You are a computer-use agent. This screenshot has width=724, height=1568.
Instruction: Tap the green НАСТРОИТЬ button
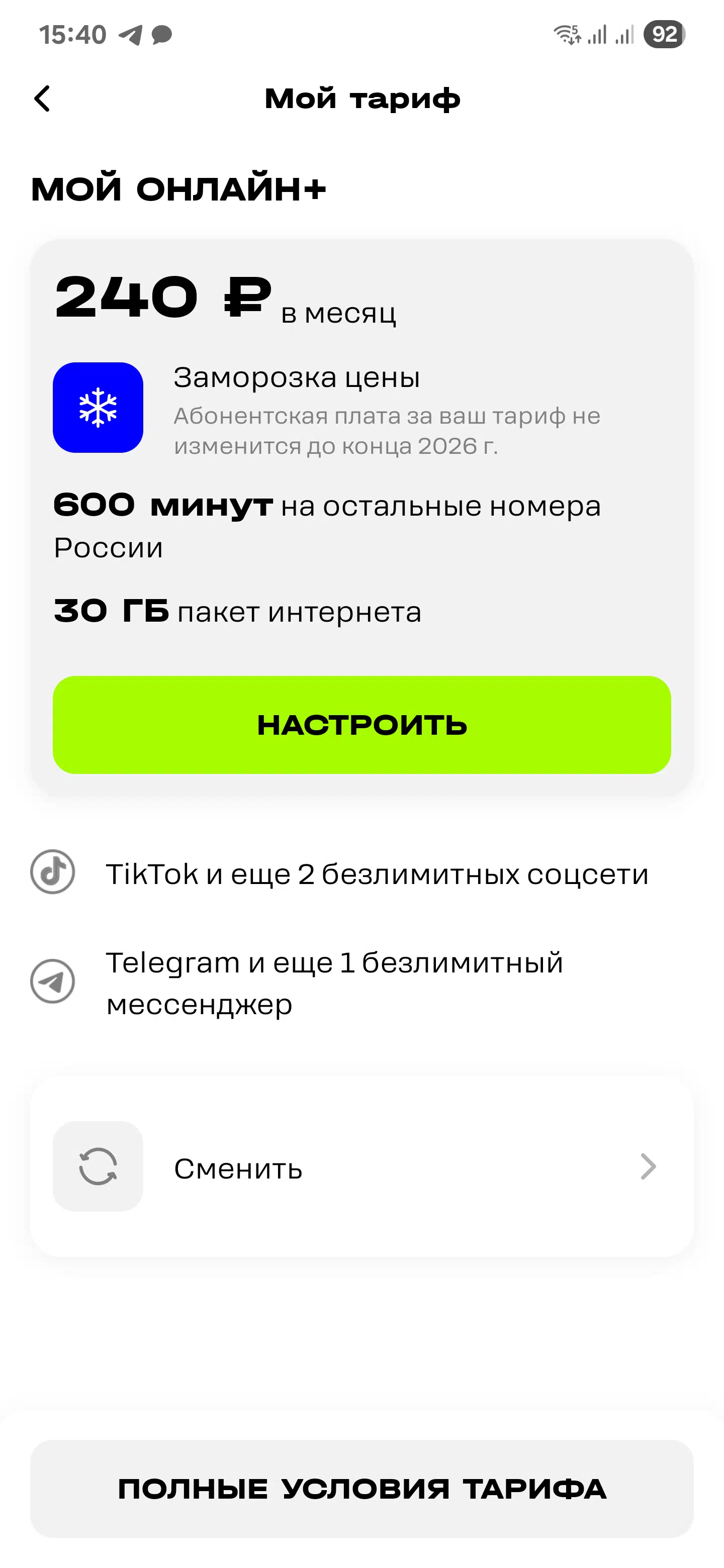click(361, 724)
